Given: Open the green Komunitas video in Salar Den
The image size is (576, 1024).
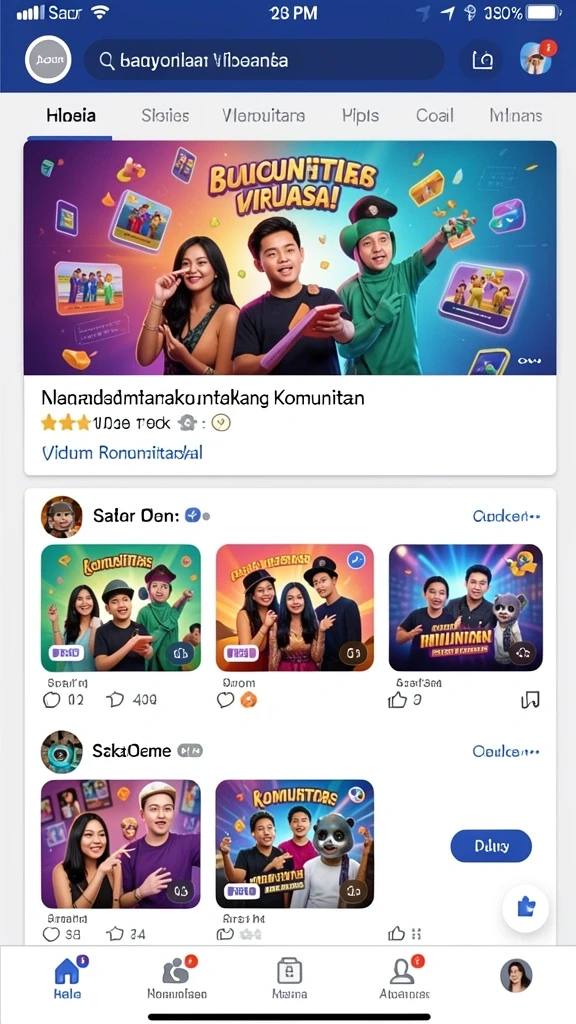Looking at the screenshot, I should tap(121, 608).
